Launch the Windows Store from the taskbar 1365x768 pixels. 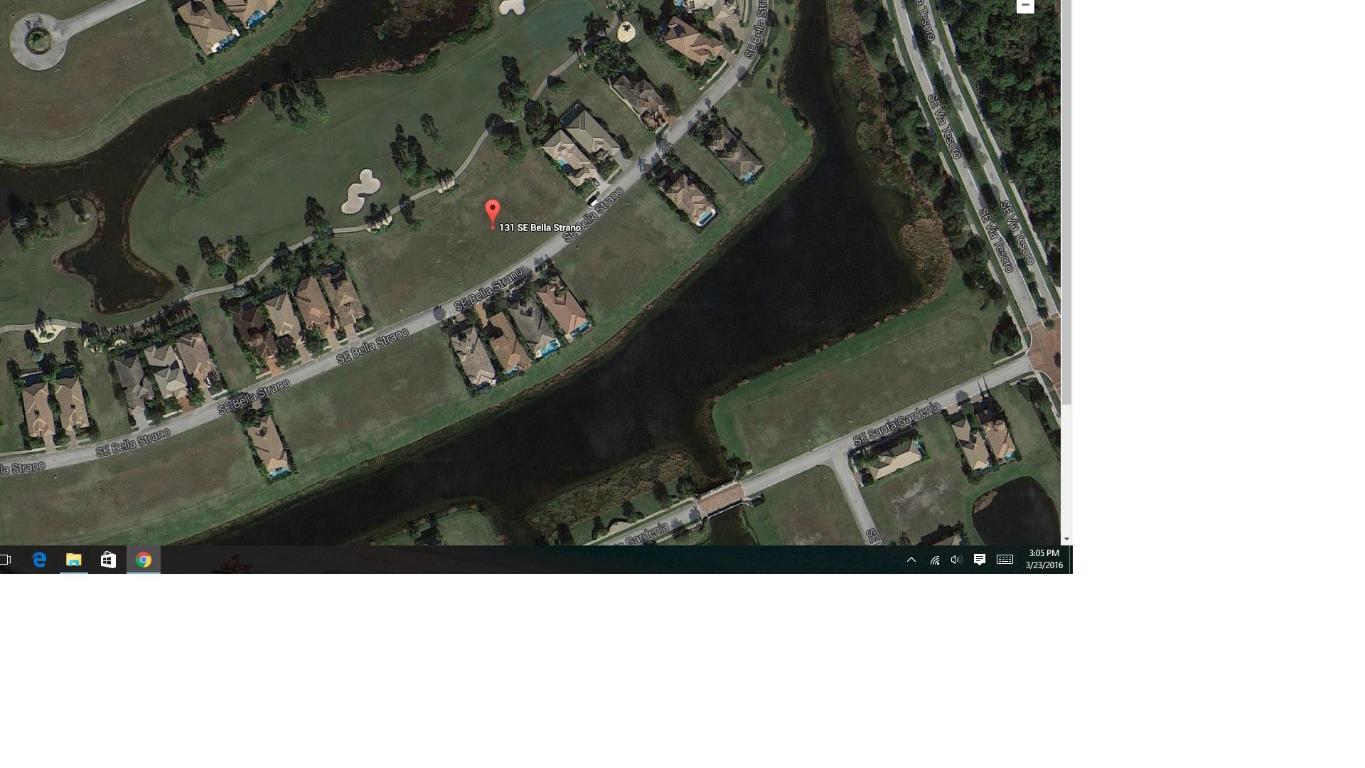click(x=108, y=560)
